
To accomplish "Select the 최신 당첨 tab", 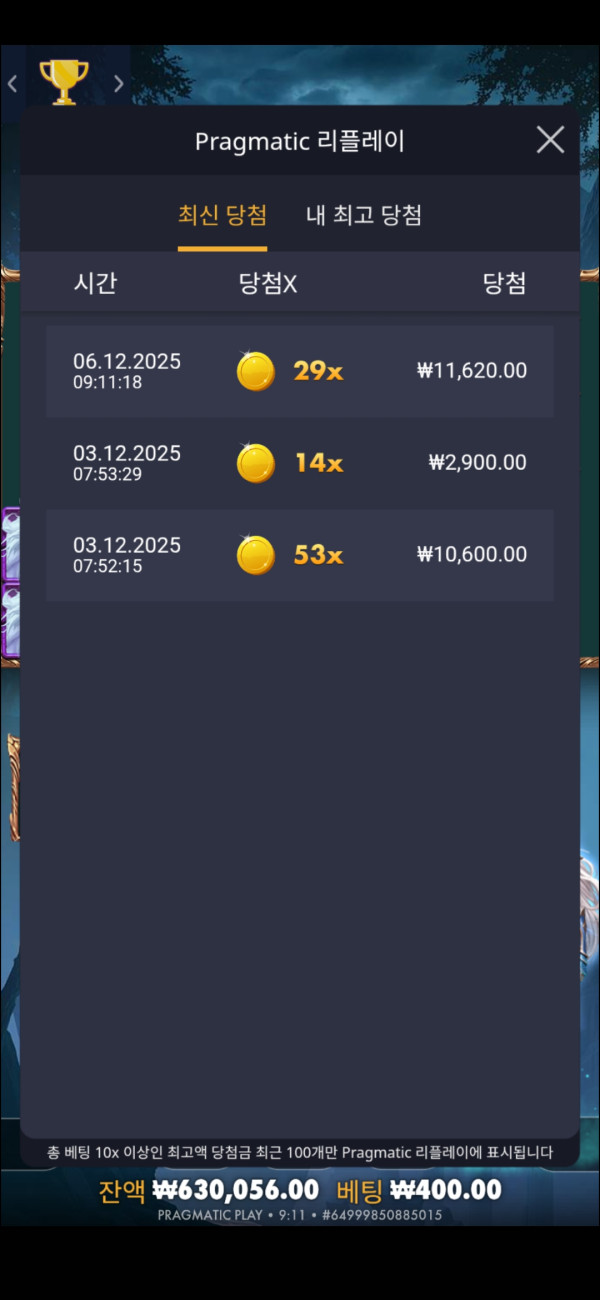I will click(x=222, y=215).
